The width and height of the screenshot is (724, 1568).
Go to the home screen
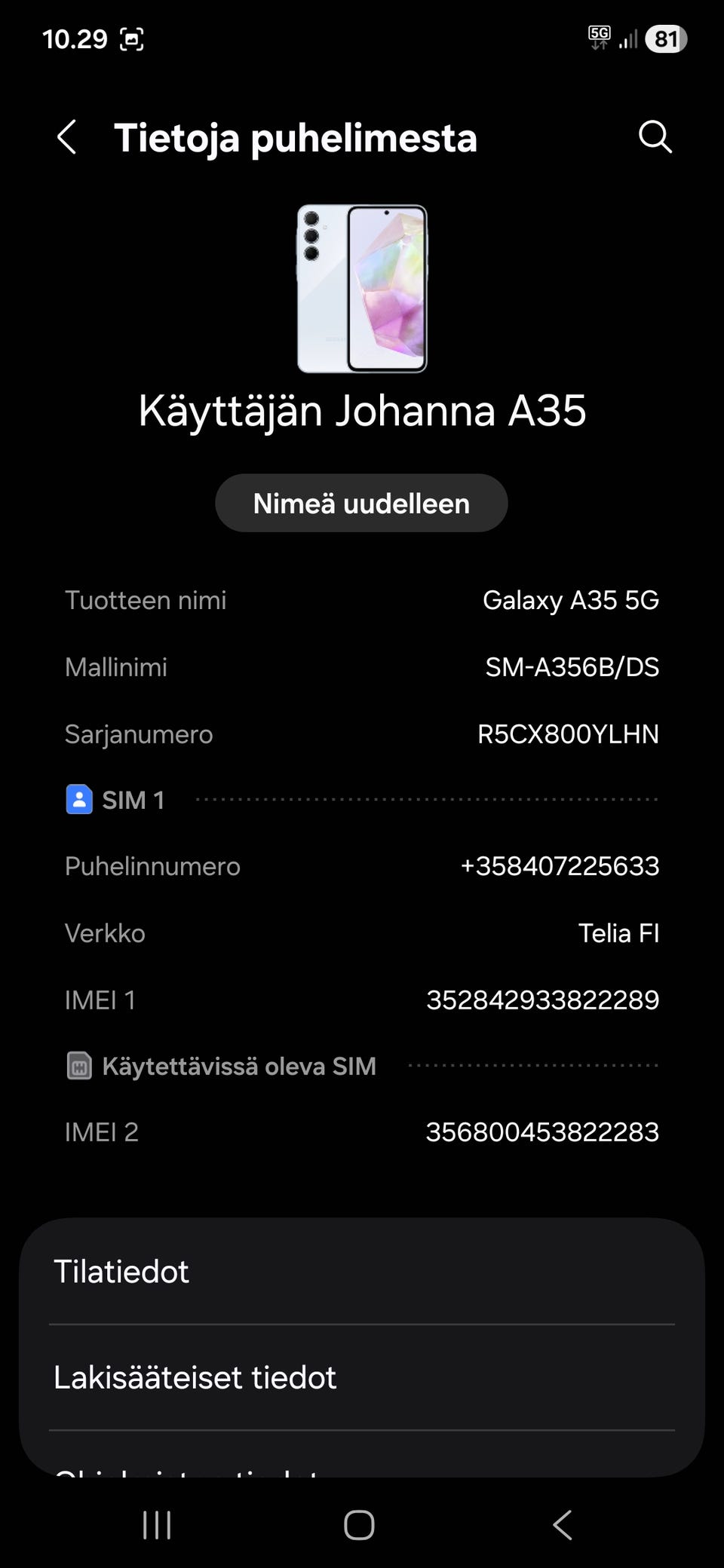[359, 1525]
